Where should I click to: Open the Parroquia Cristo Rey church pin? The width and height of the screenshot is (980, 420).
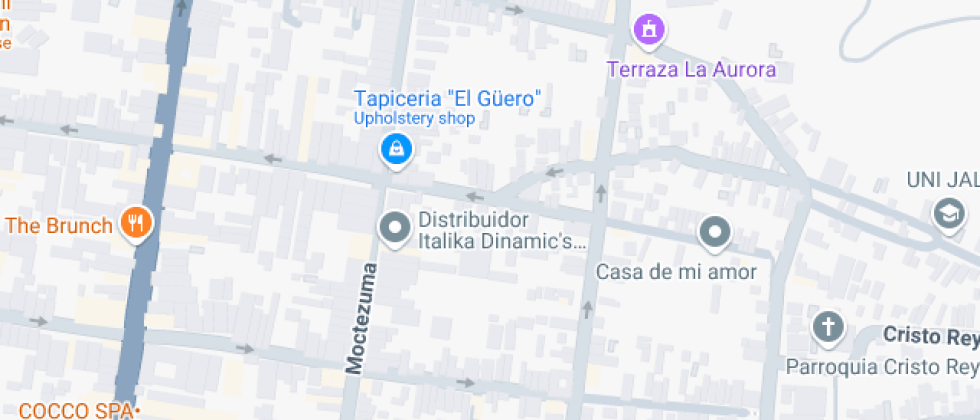[x=827, y=326]
